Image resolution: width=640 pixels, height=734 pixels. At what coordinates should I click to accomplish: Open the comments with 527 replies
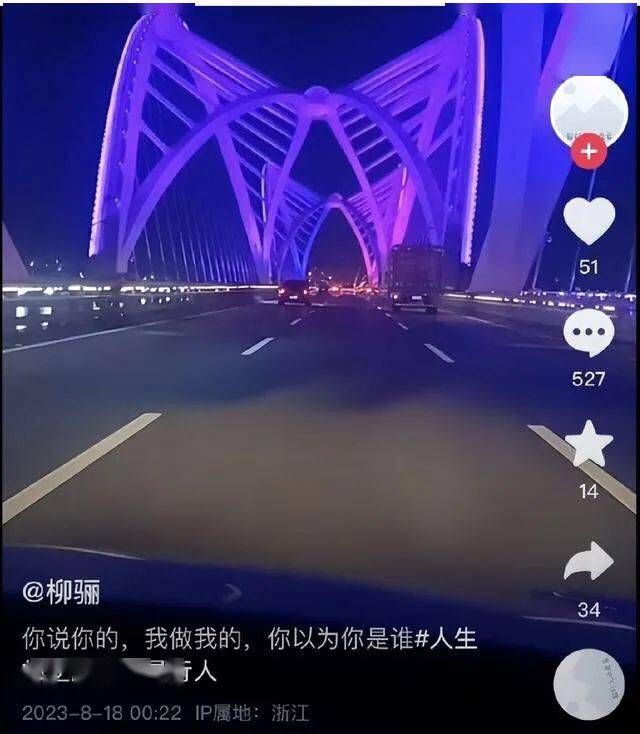tap(589, 334)
